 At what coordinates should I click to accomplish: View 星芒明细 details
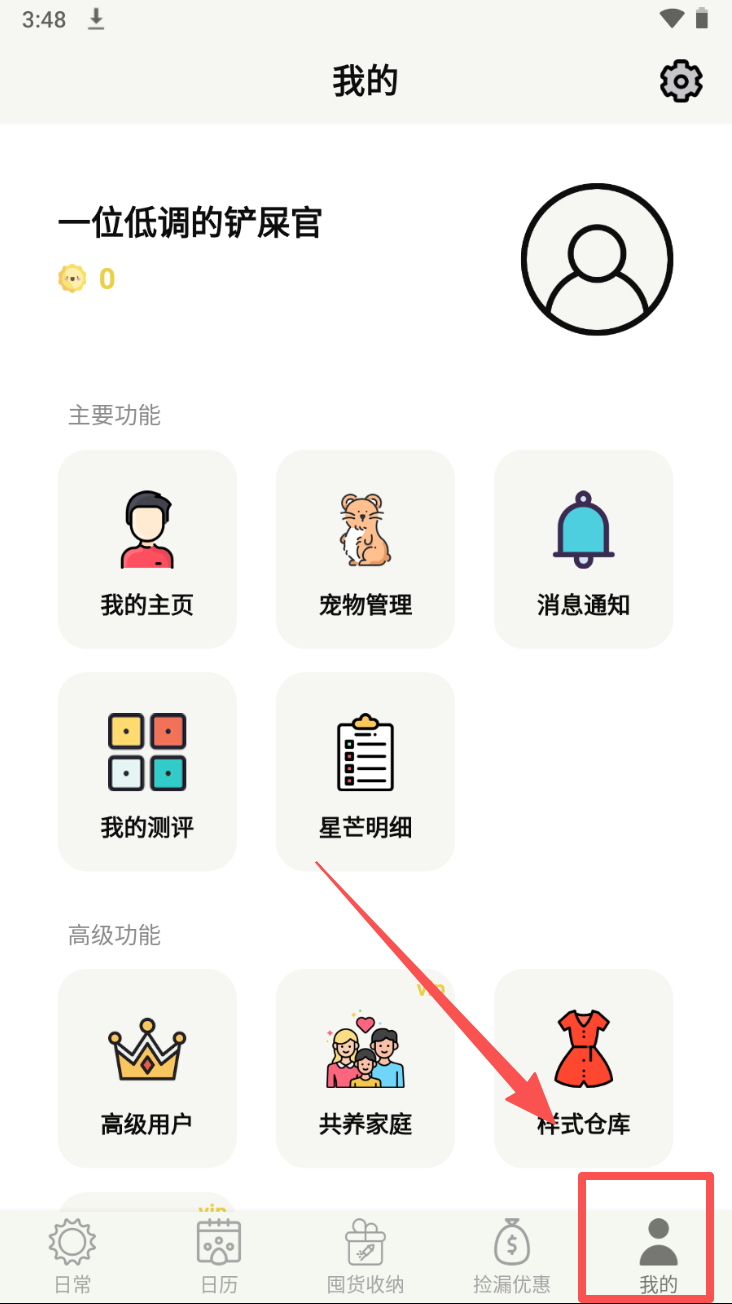coord(365,771)
